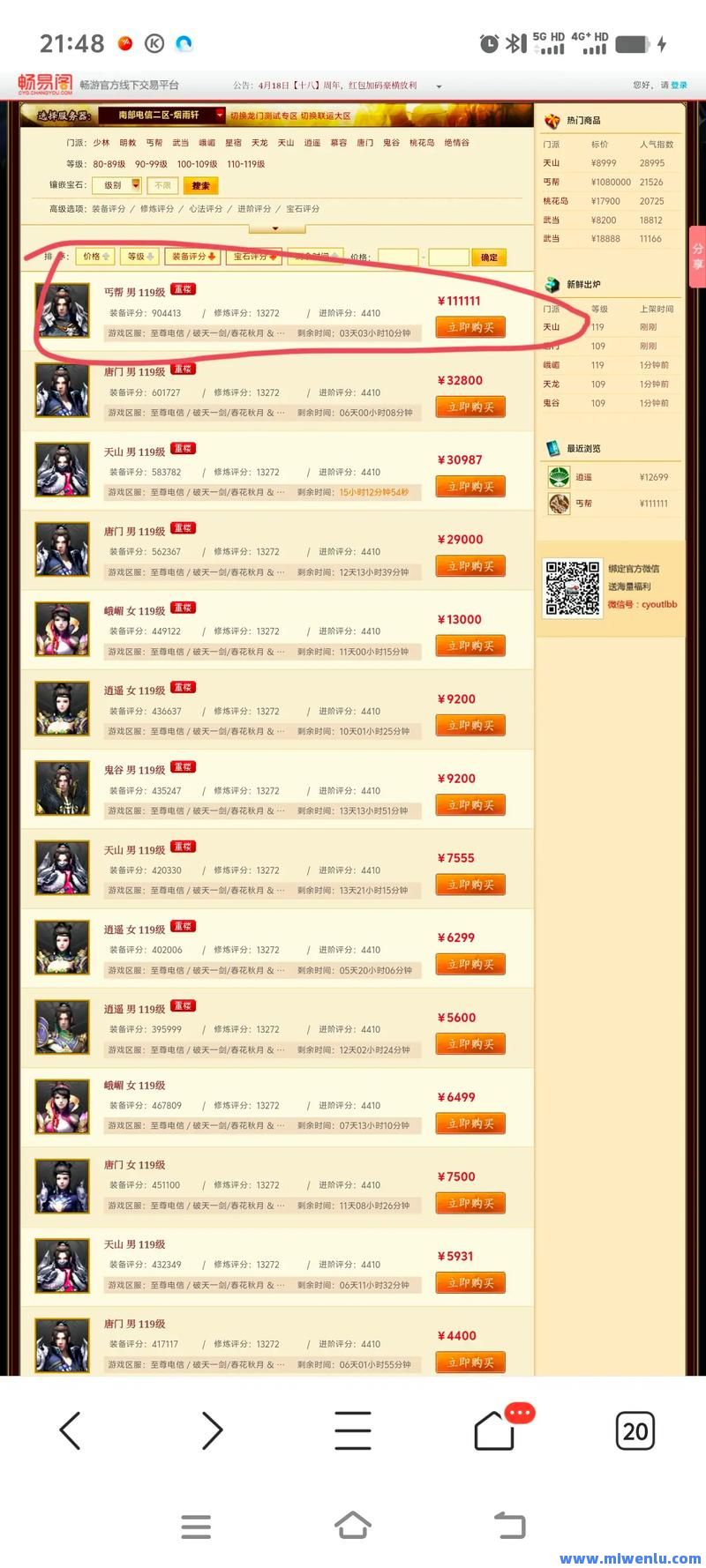Go back to the previous browser page
706x1568 pixels.
tap(70, 1430)
